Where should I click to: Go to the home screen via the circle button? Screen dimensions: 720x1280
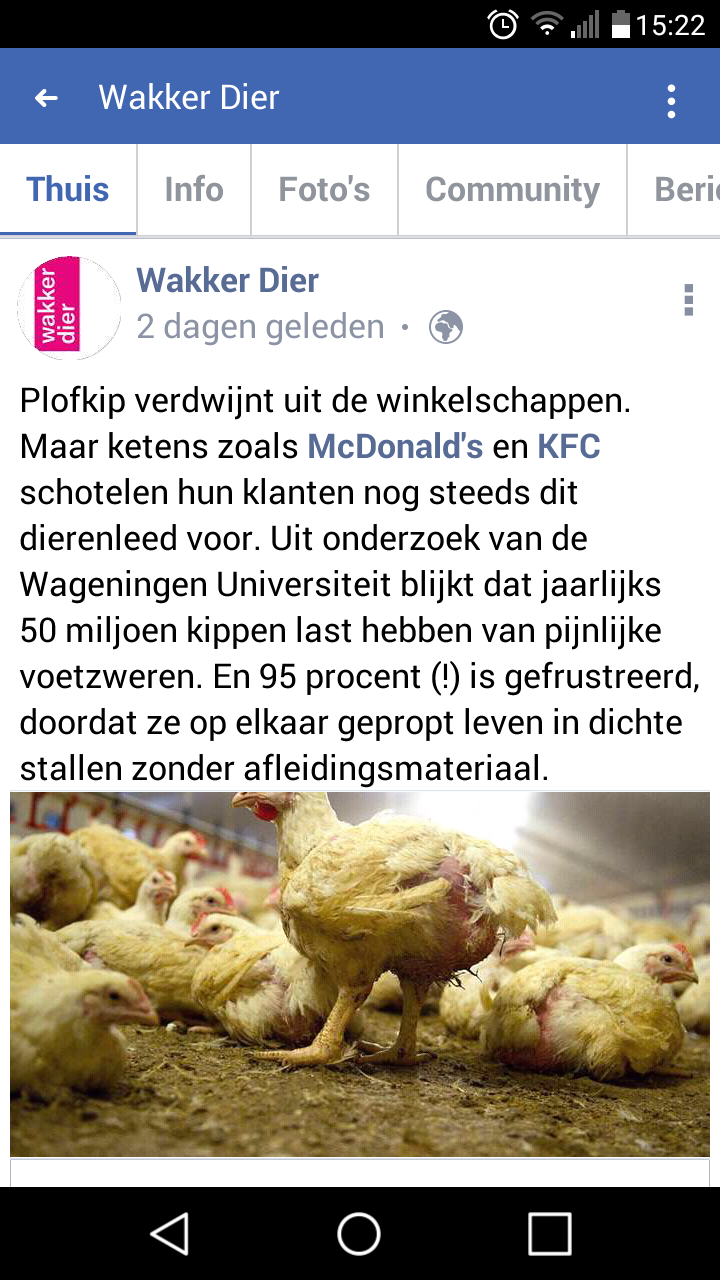point(359,1233)
